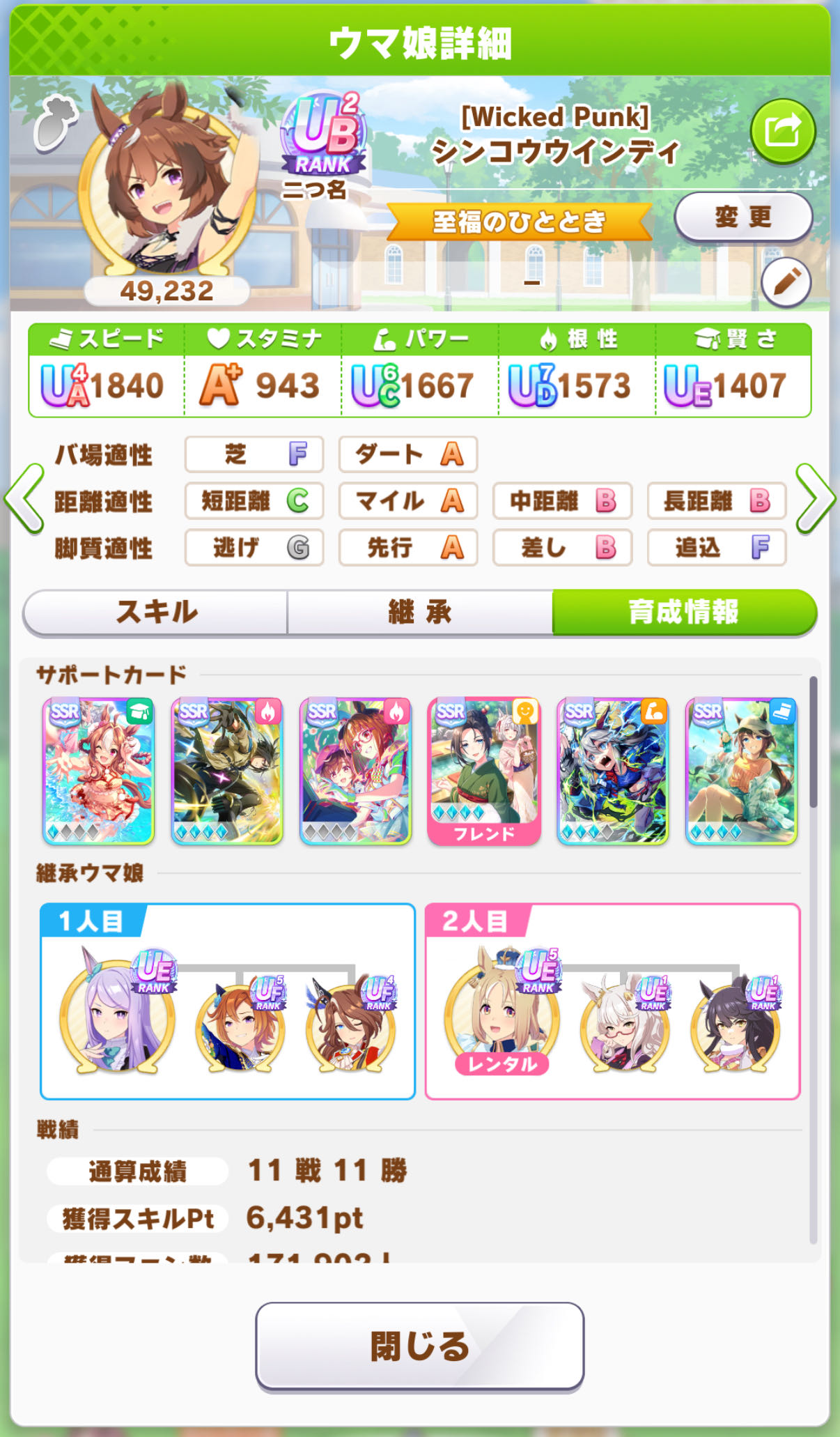
Task: Tap the carrot icon beside the portrait
Action: [x=54, y=125]
